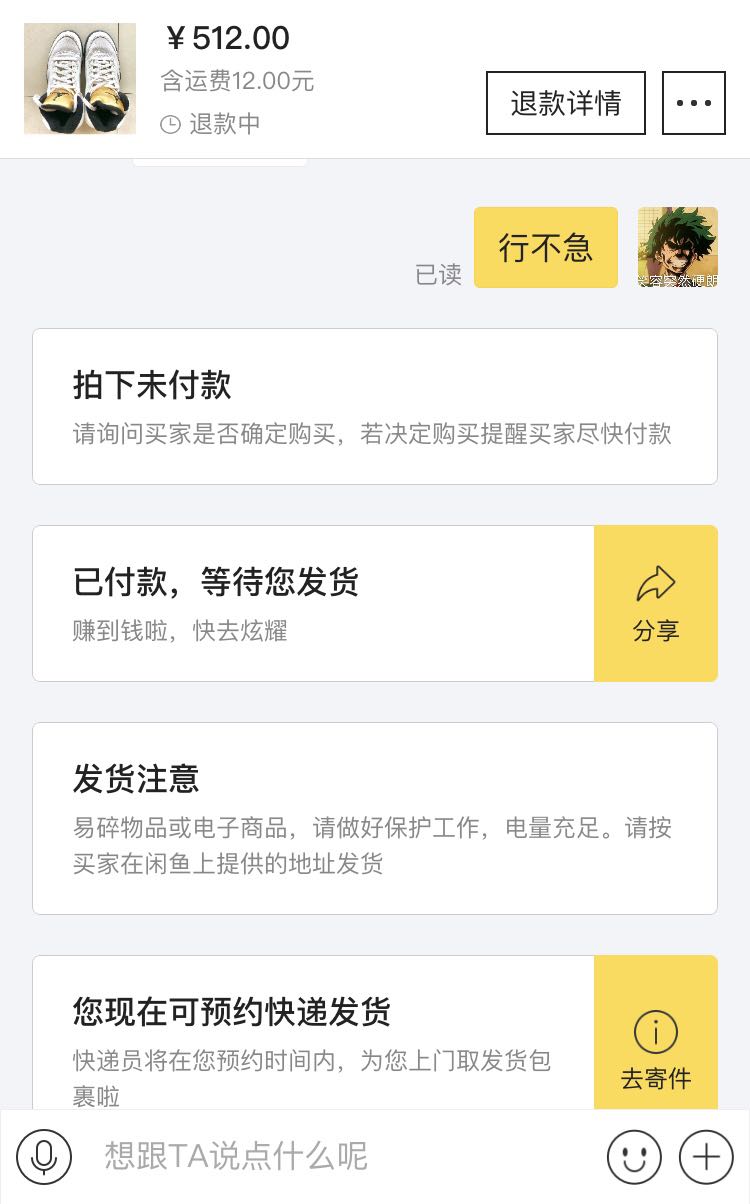Focus the 想跟TA说点什么呢 message field
The width and height of the screenshot is (750, 1204).
pyautogui.click(x=340, y=1157)
